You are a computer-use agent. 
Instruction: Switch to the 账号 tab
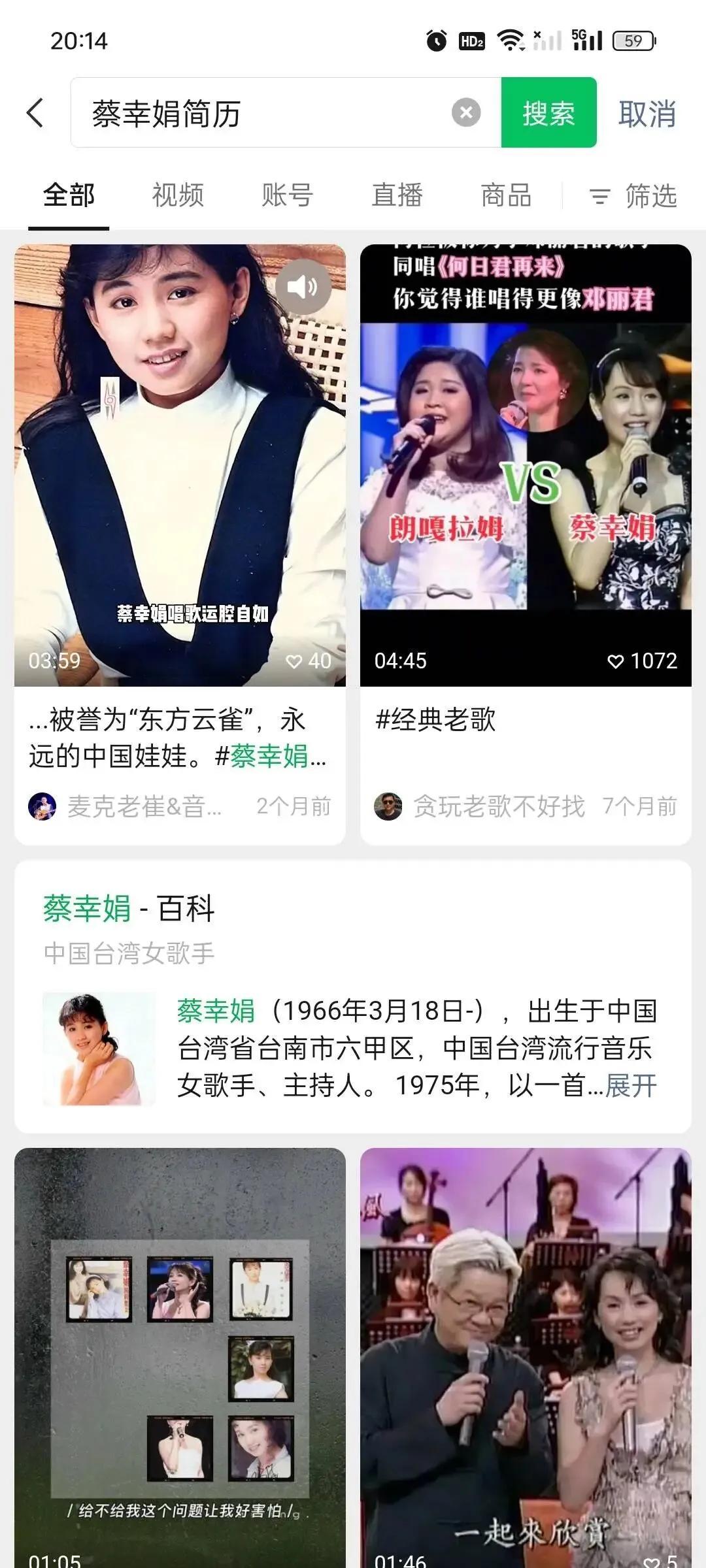(x=287, y=195)
